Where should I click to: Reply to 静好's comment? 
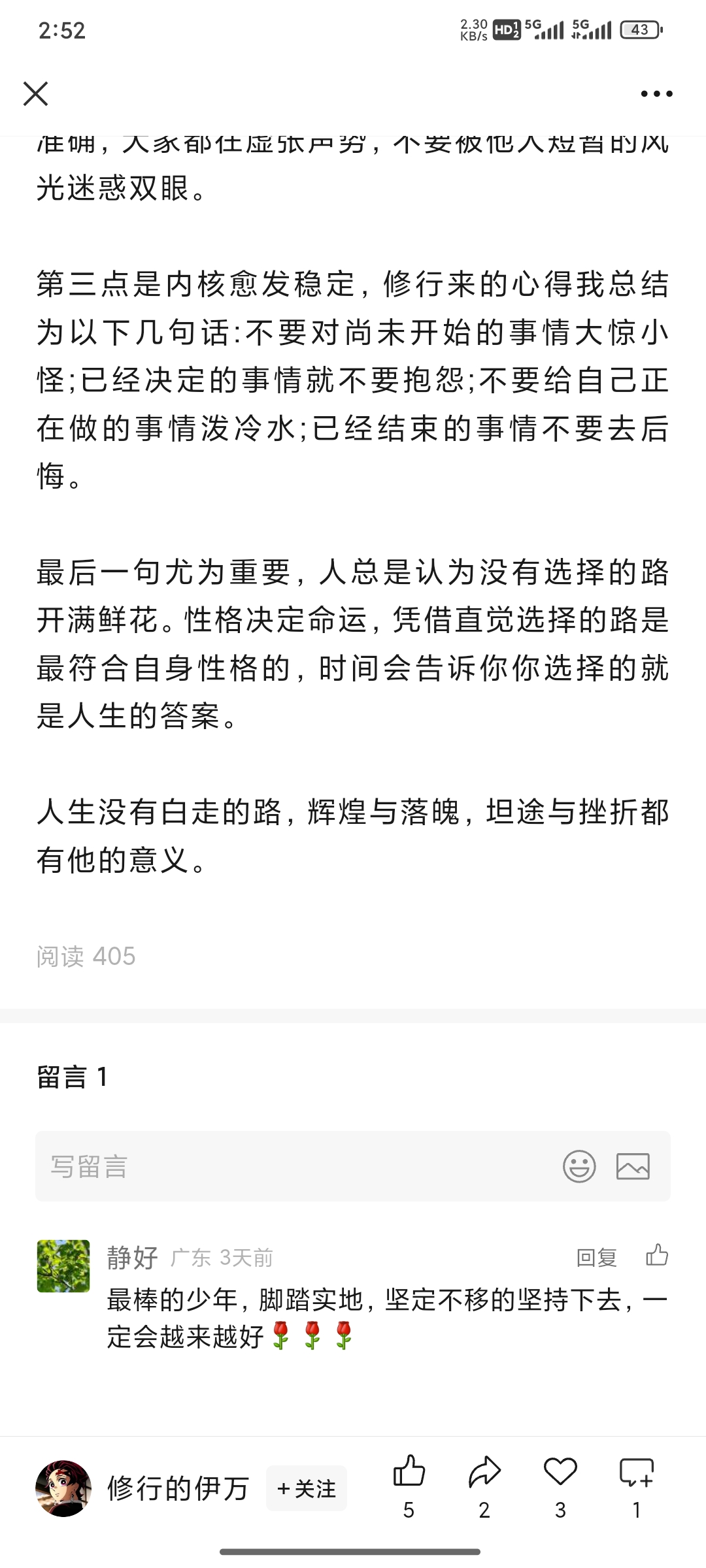pos(596,1257)
